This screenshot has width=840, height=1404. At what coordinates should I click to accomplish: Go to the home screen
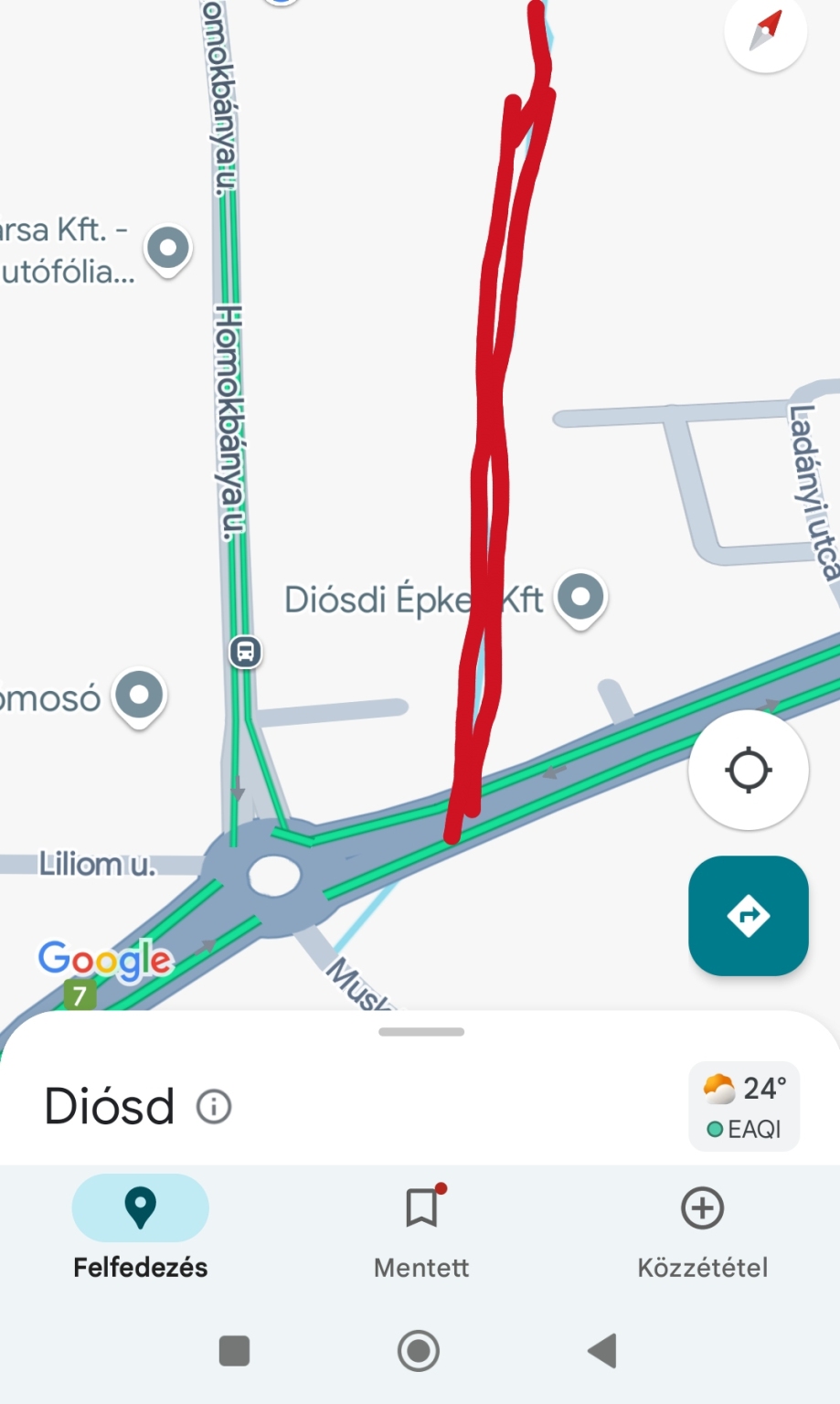[x=419, y=1350]
